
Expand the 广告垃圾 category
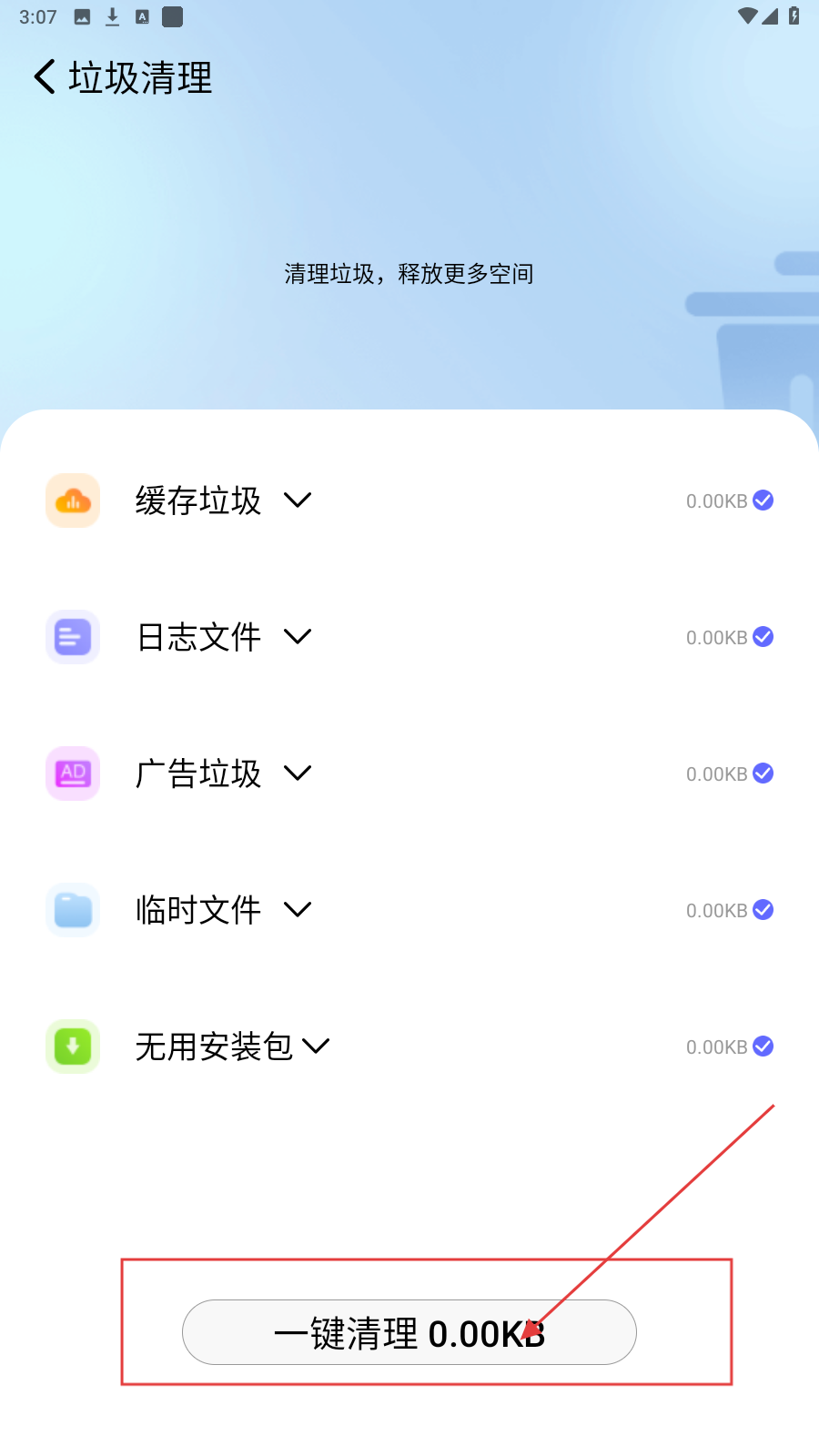[298, 773]
